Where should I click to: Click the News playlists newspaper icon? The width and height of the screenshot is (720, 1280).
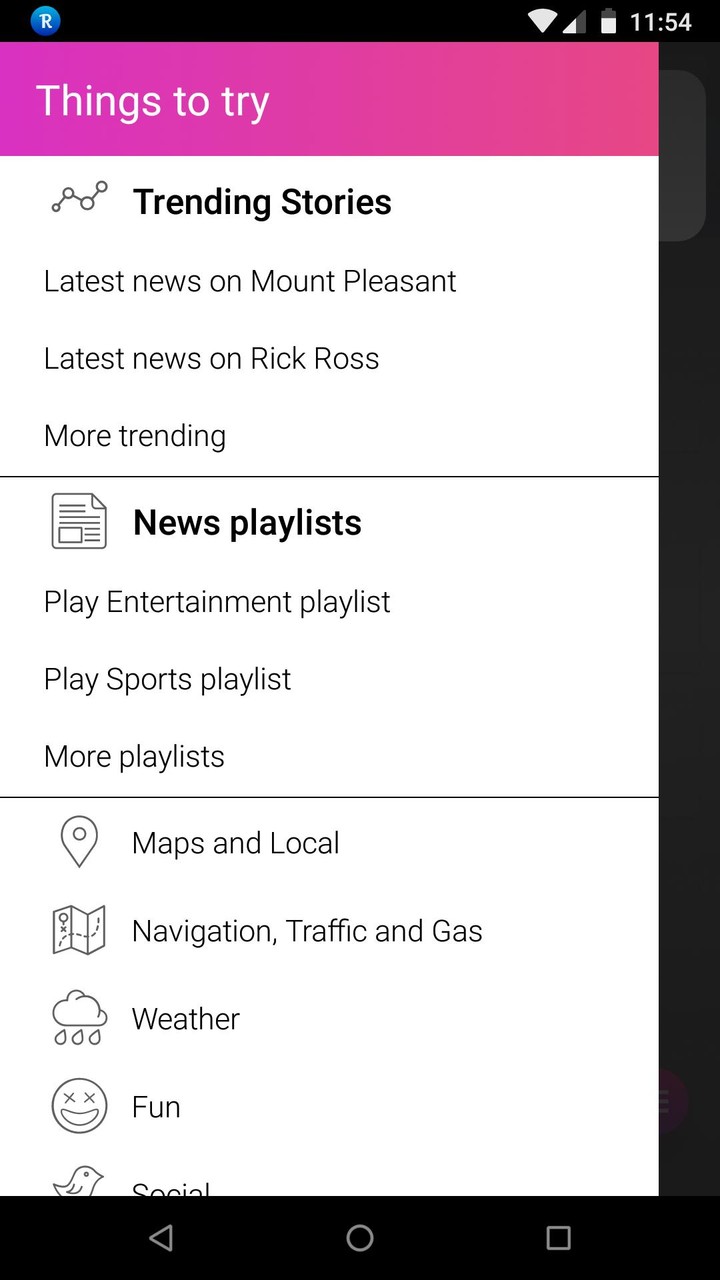click(79, 520)
